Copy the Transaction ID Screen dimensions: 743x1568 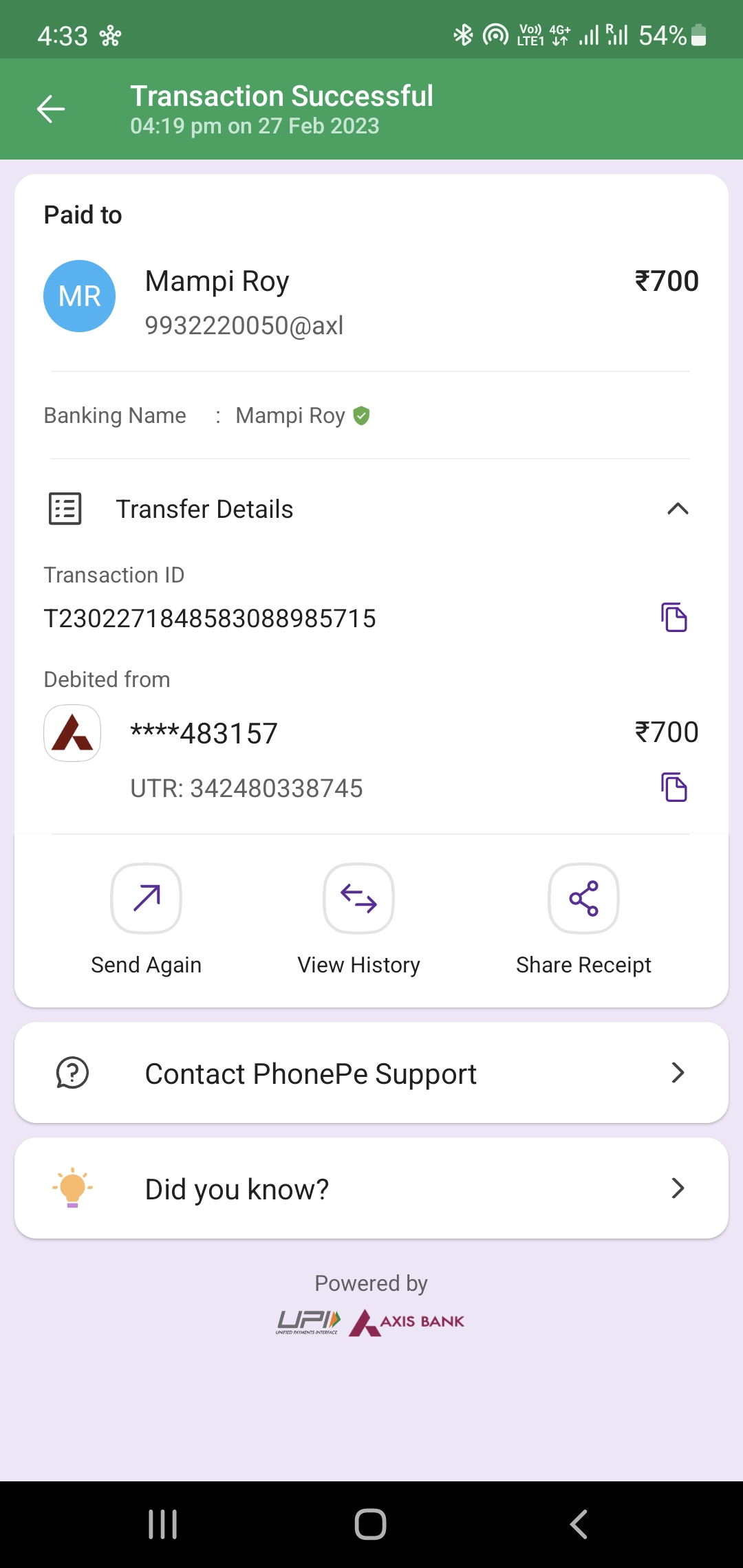[x=674, y=617]
